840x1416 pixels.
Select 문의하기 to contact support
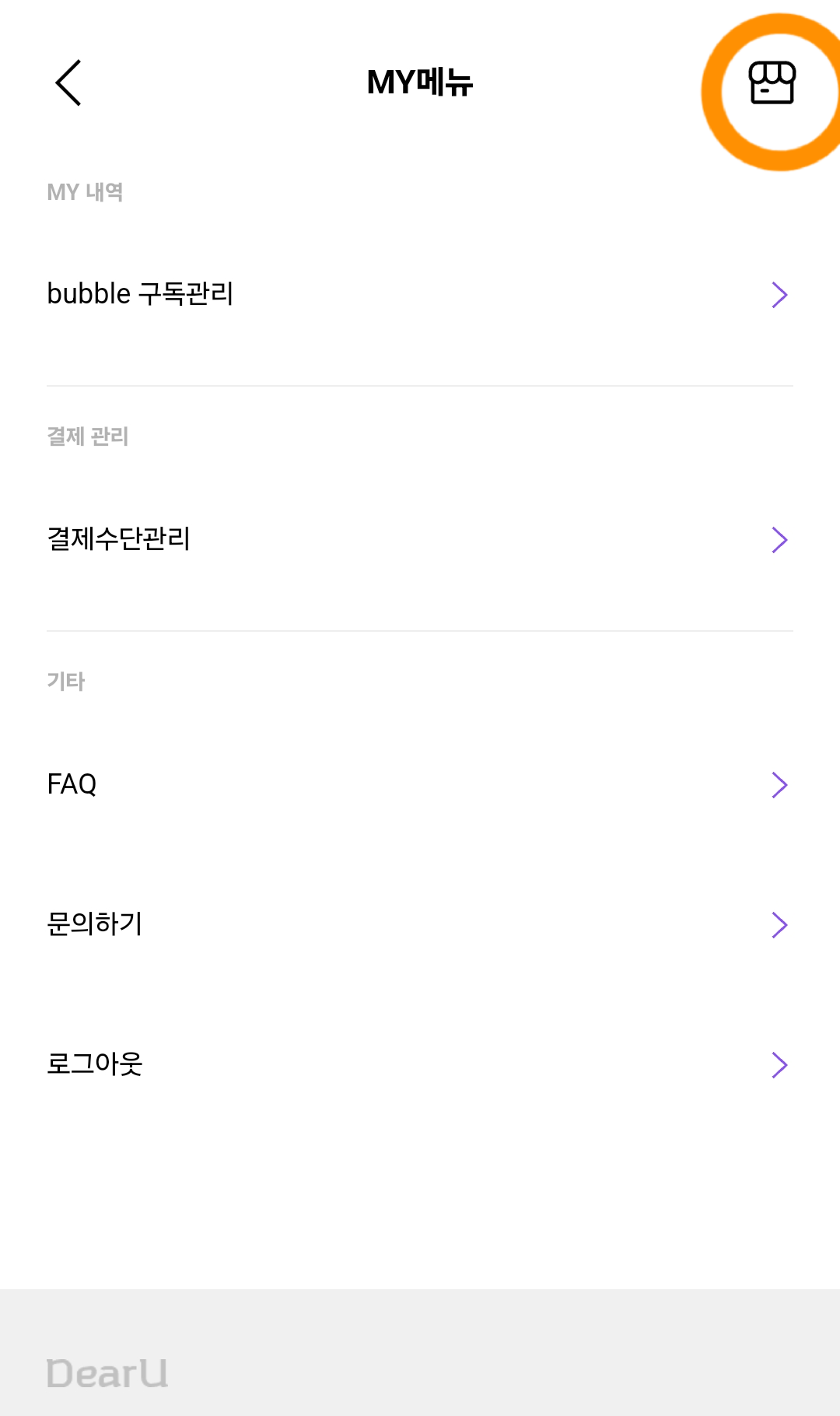tap(420, 924)
